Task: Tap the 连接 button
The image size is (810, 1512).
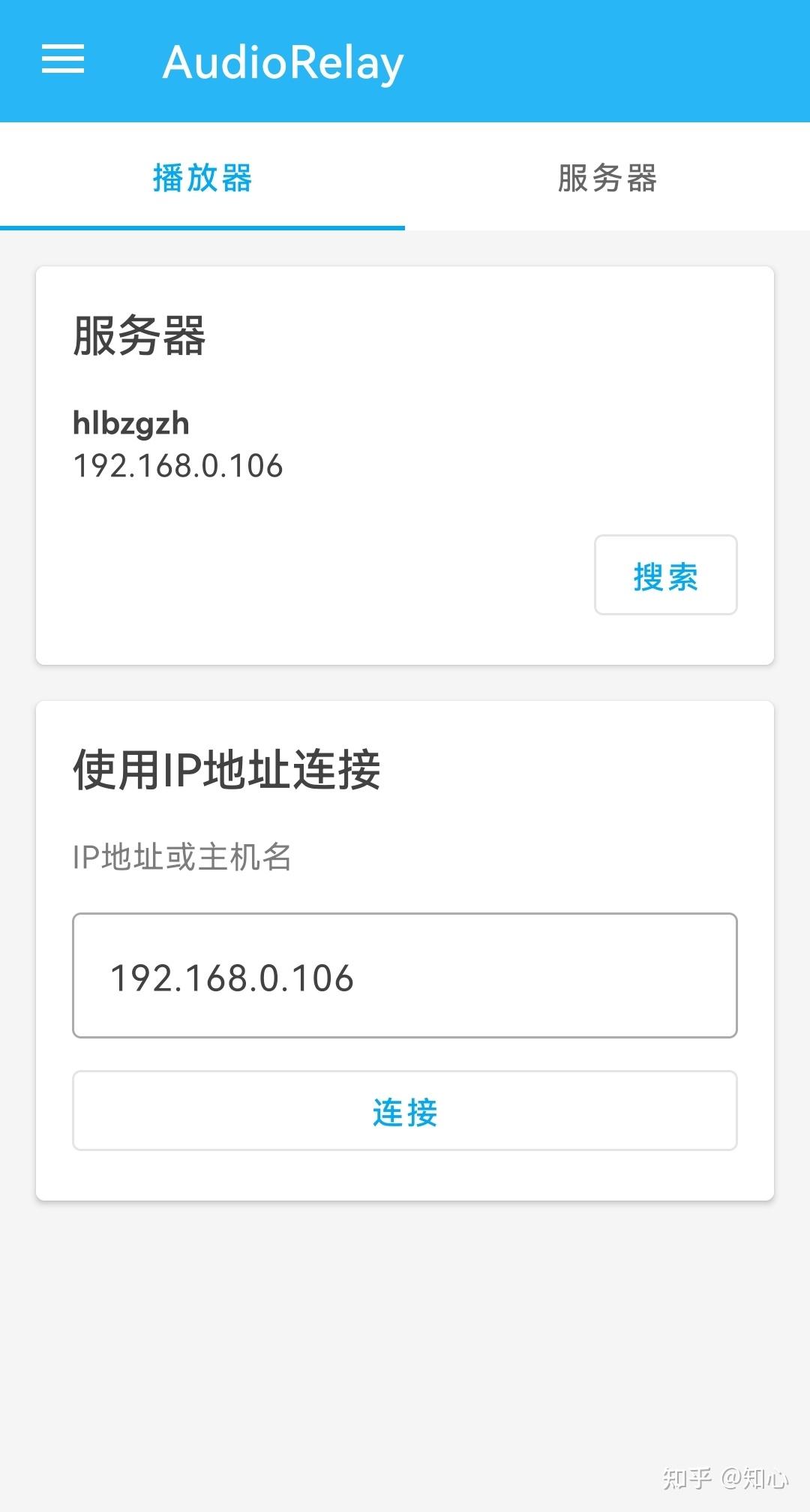Action: coord(404,1111)
